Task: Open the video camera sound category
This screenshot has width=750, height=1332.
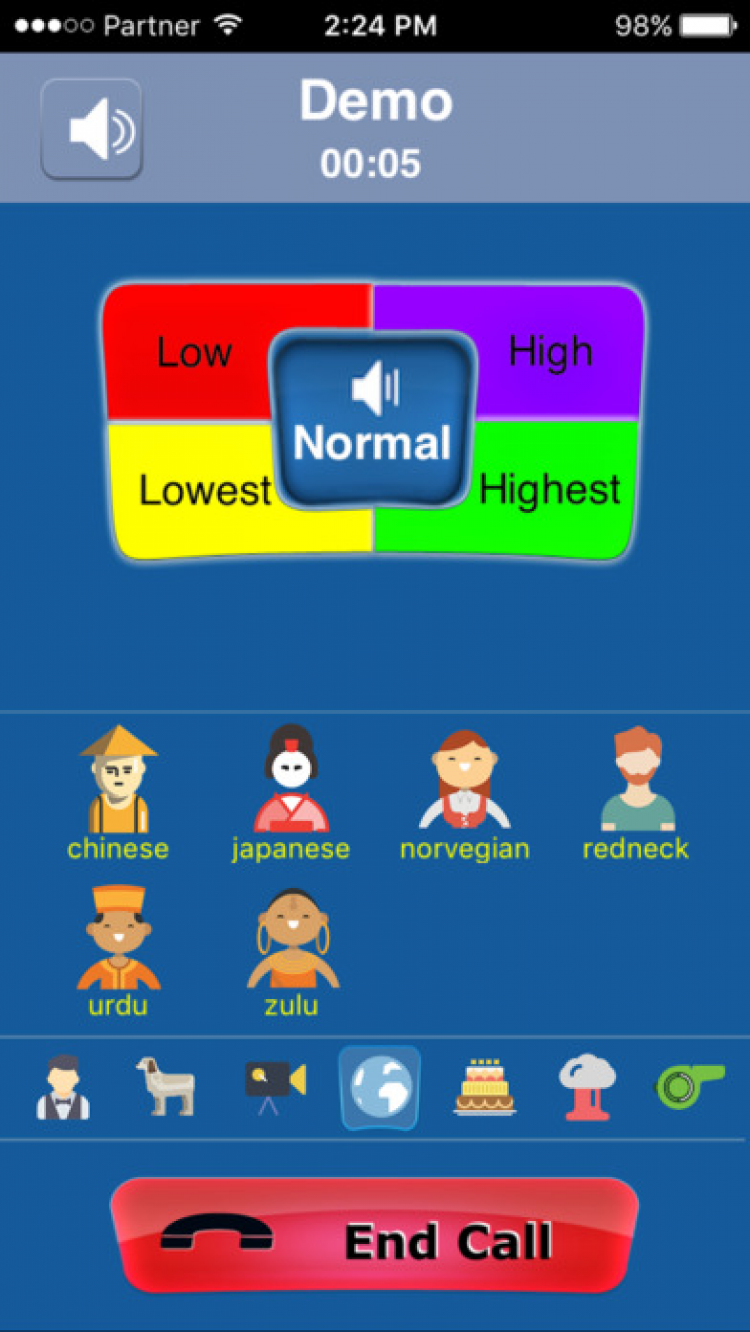Action: click(x=274, y=1087)
